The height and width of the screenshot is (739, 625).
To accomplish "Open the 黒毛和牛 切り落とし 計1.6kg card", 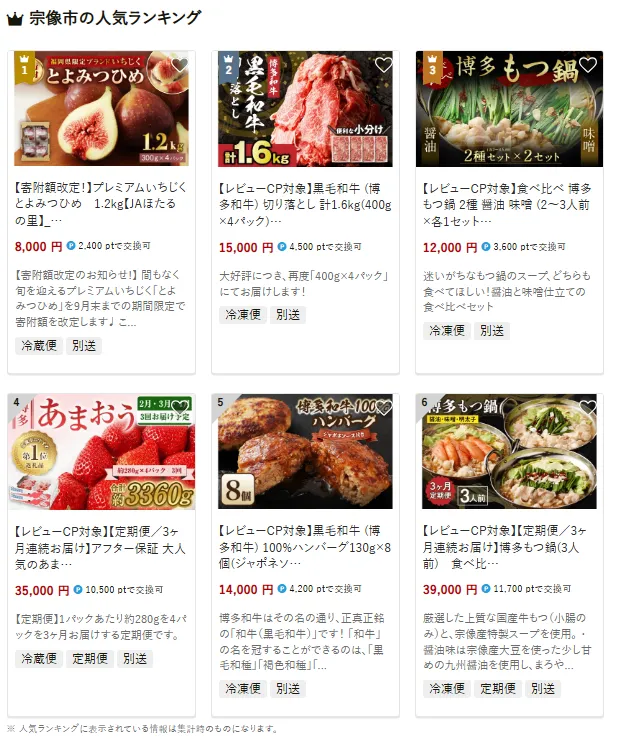I will click(x=304, y=204).
